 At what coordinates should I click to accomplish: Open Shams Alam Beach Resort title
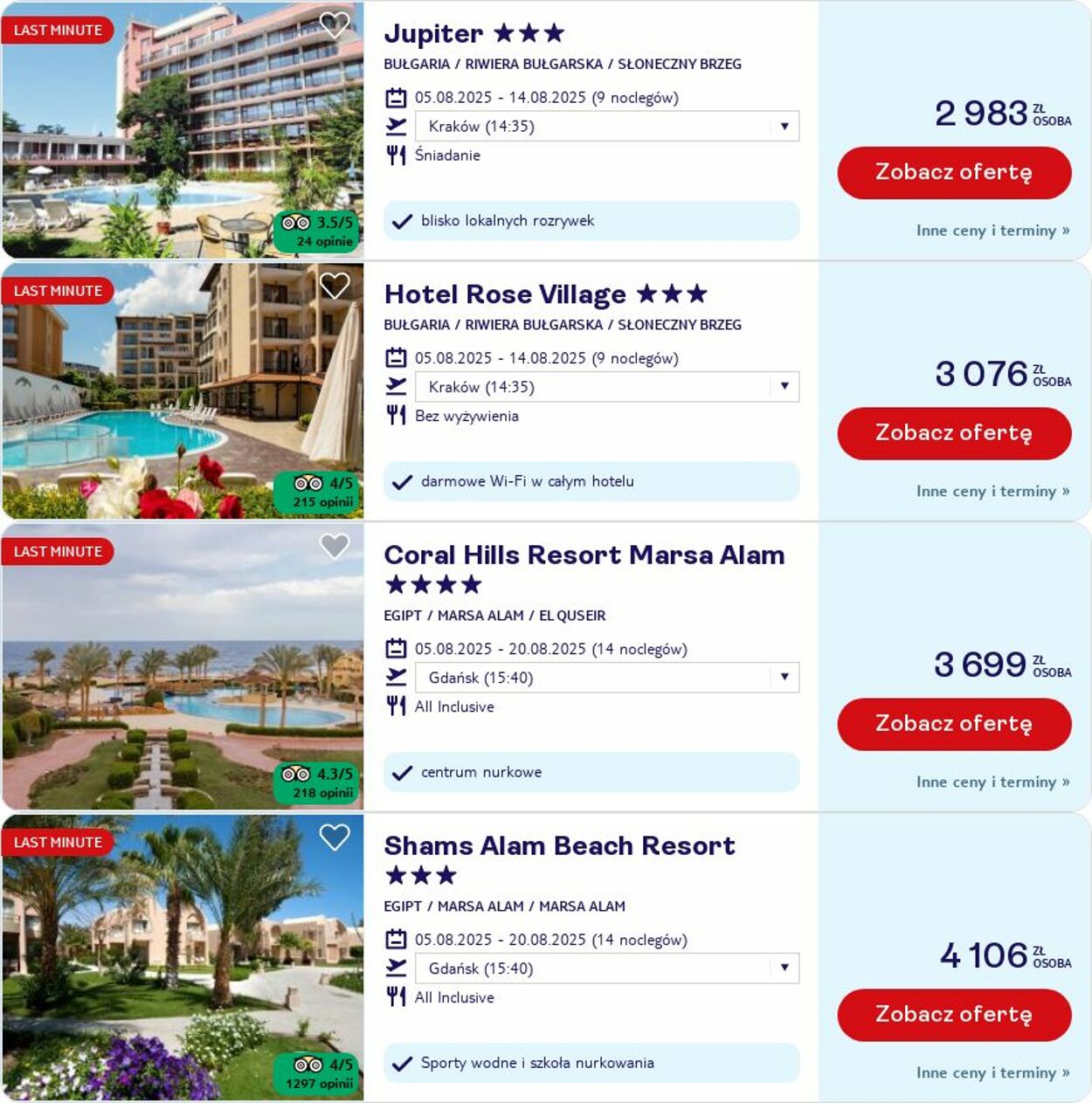tap(559, 846)
